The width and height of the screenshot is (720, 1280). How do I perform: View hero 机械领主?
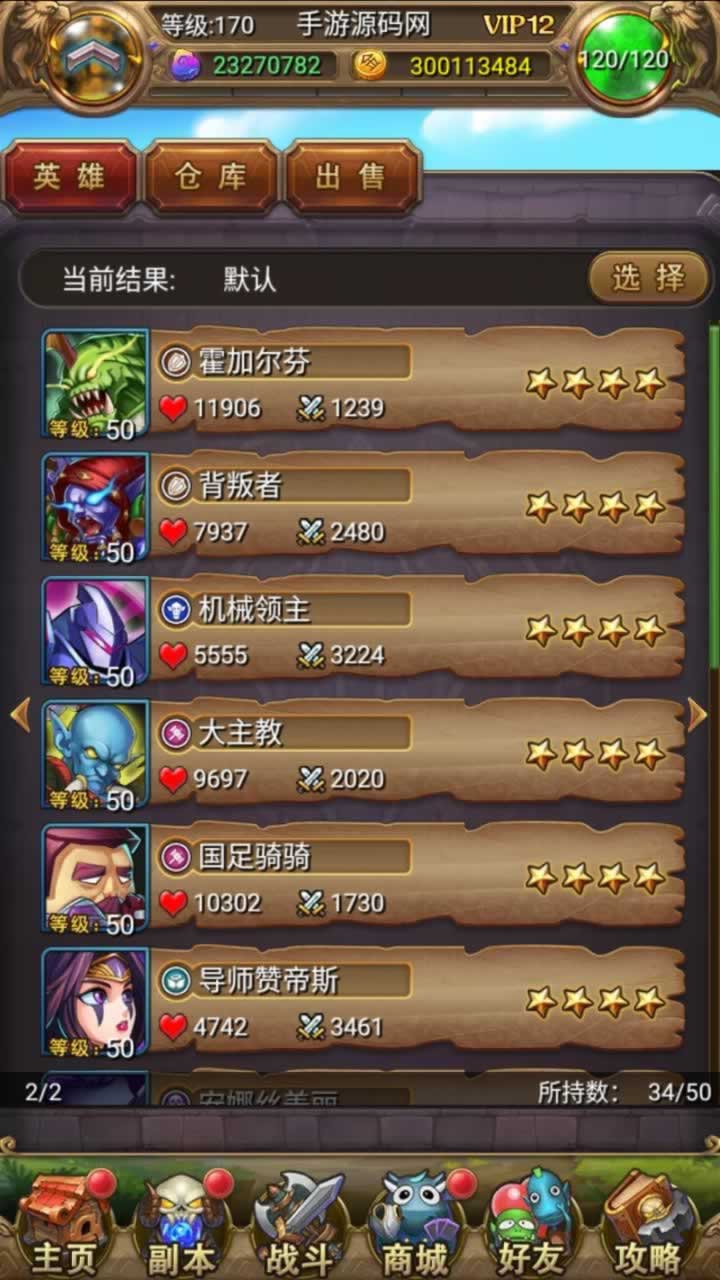(400, 631)
